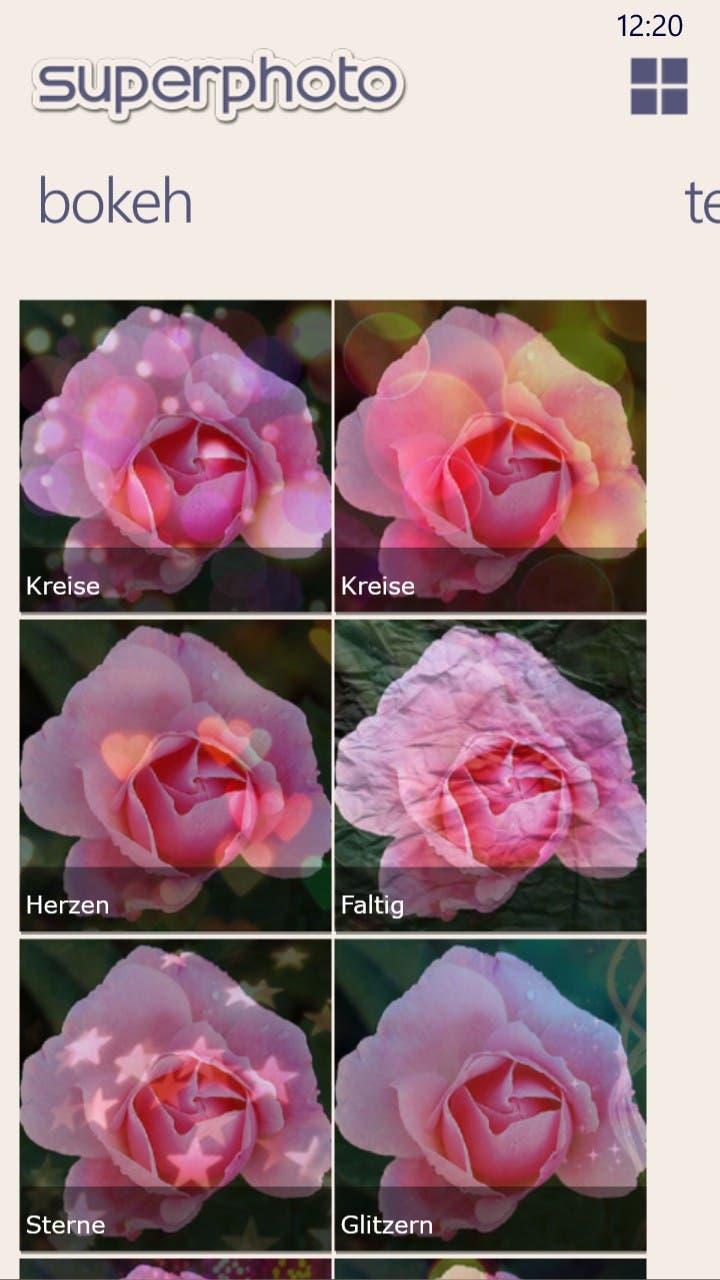720x1280 pixels.
Task: Switch to the next partially visible category tab
Action: click(x=702, y=202)
